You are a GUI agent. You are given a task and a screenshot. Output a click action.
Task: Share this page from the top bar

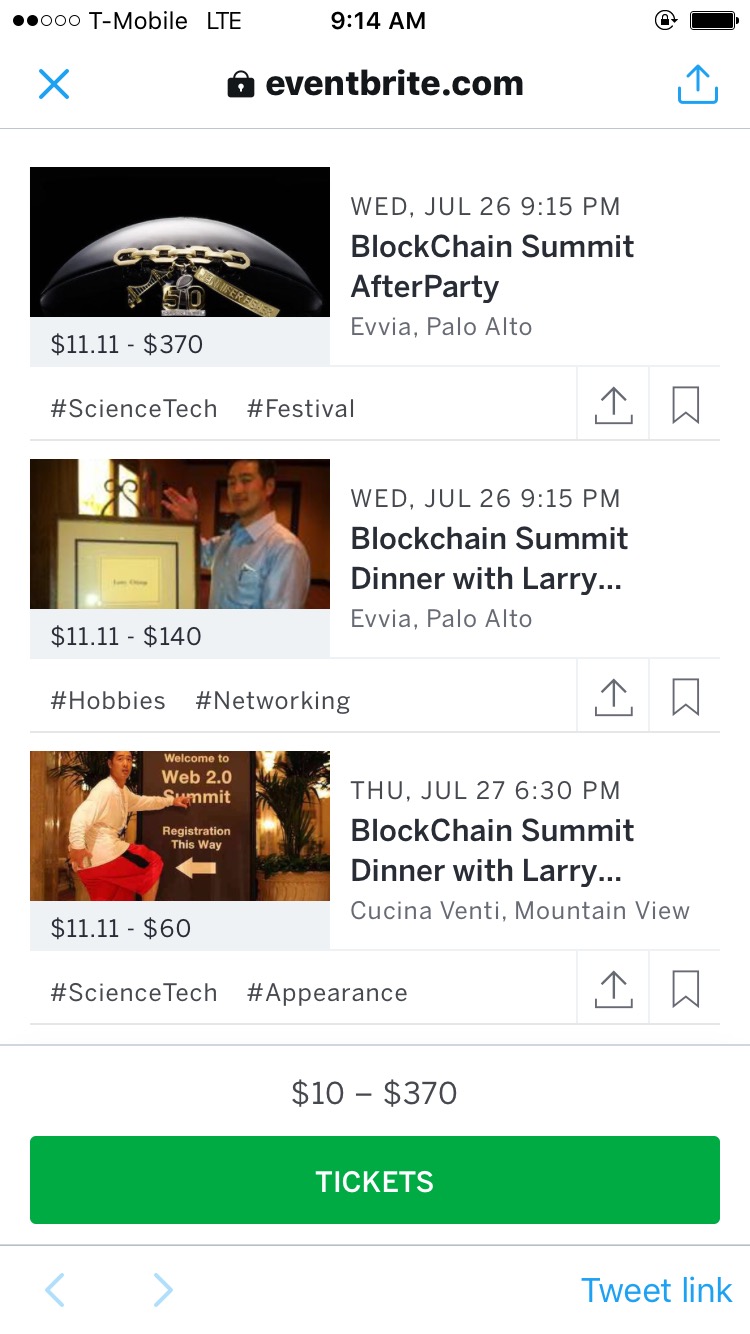[697, 84]
